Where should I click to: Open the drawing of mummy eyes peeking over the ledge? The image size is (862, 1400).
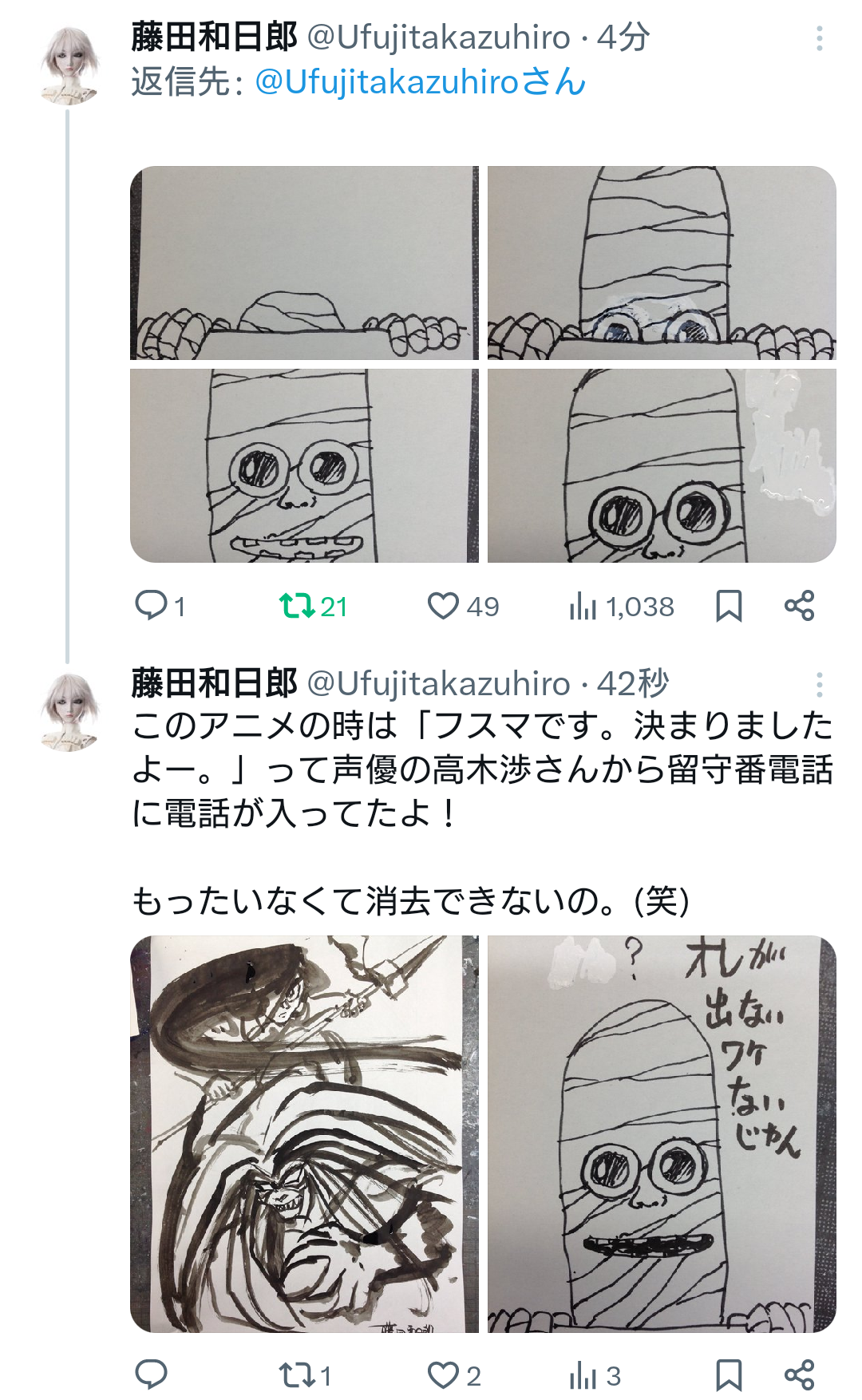click(x=662, y=263)
